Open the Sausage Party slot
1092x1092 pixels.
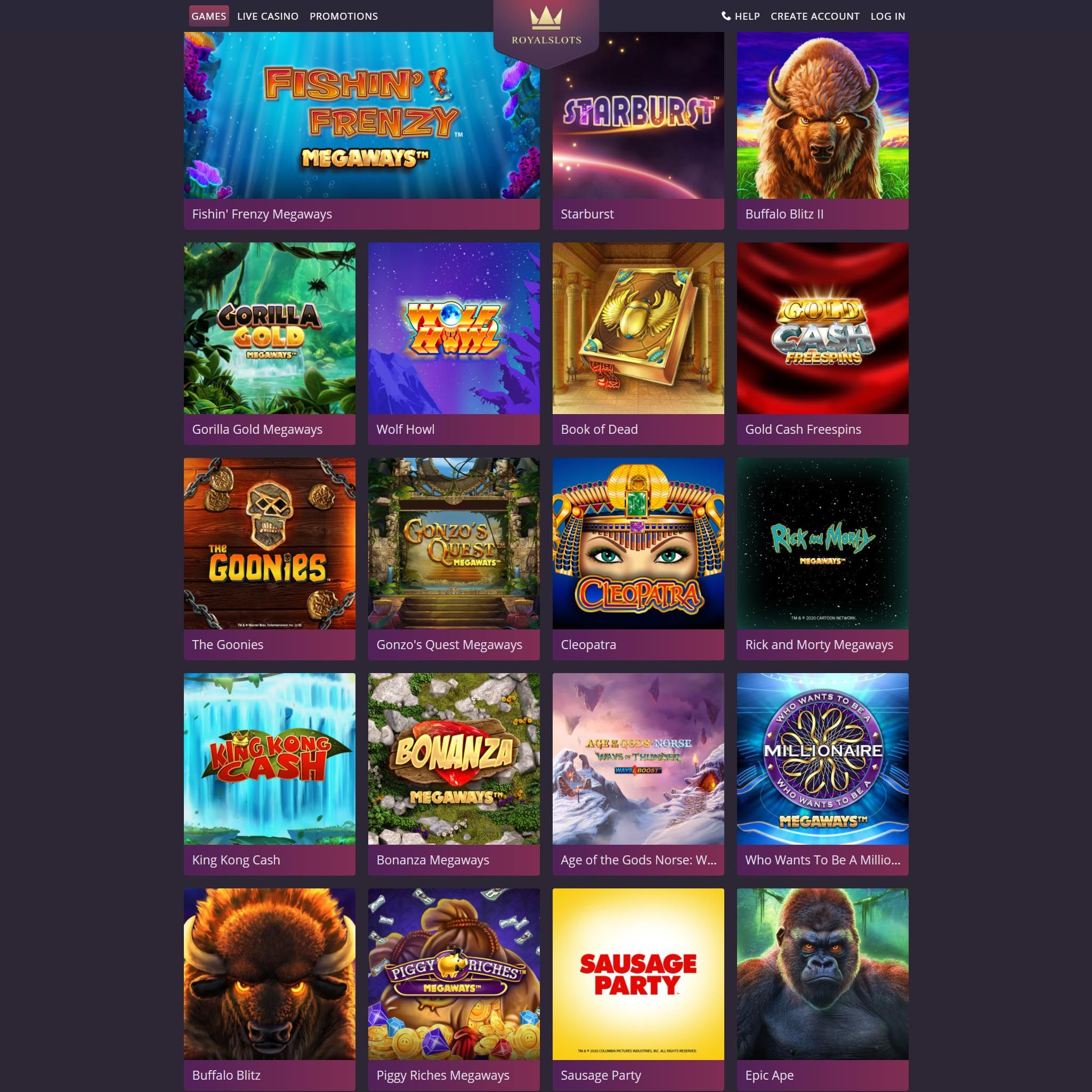click(638, 974)
